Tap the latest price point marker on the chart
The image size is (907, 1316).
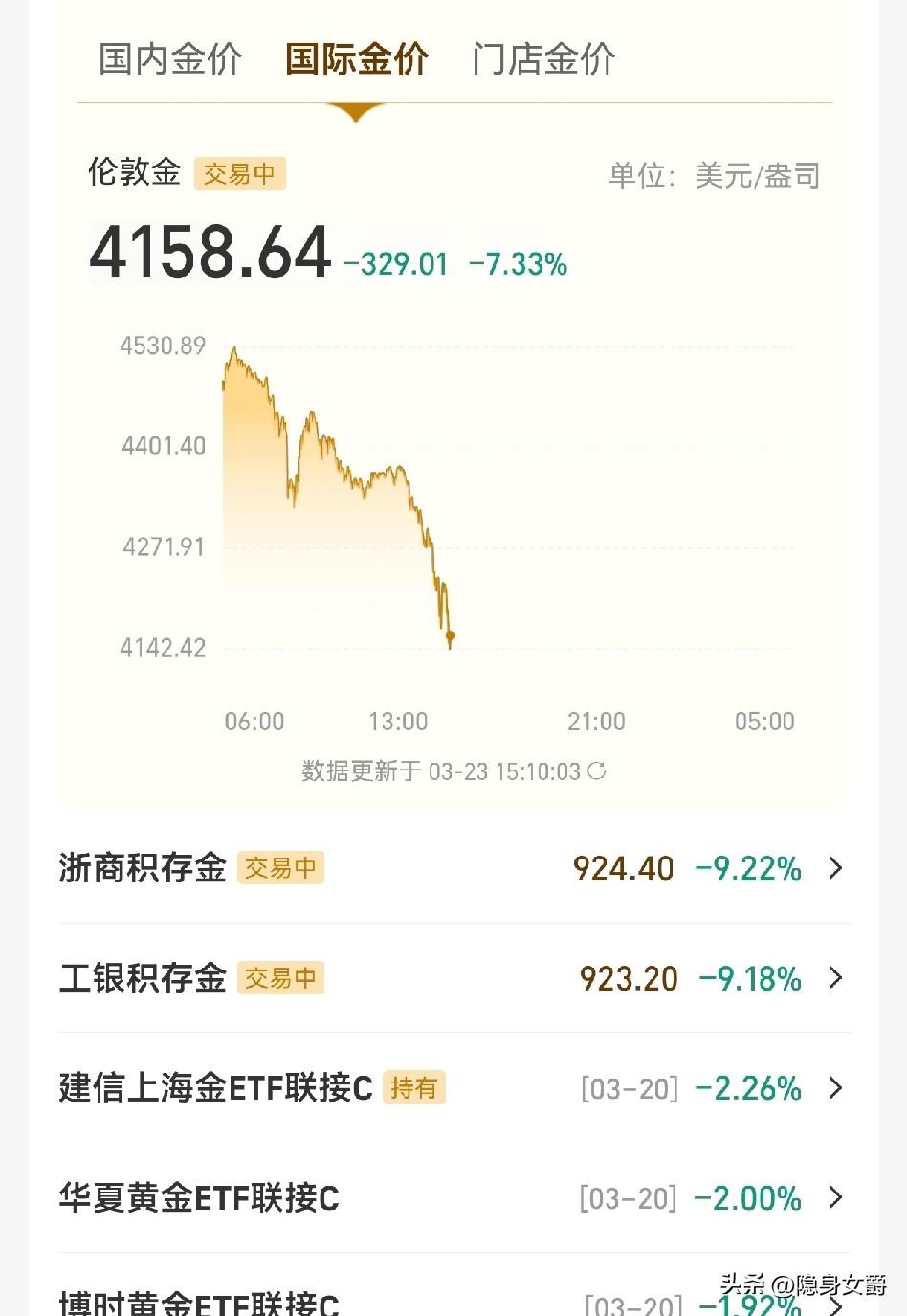(449, 635)
